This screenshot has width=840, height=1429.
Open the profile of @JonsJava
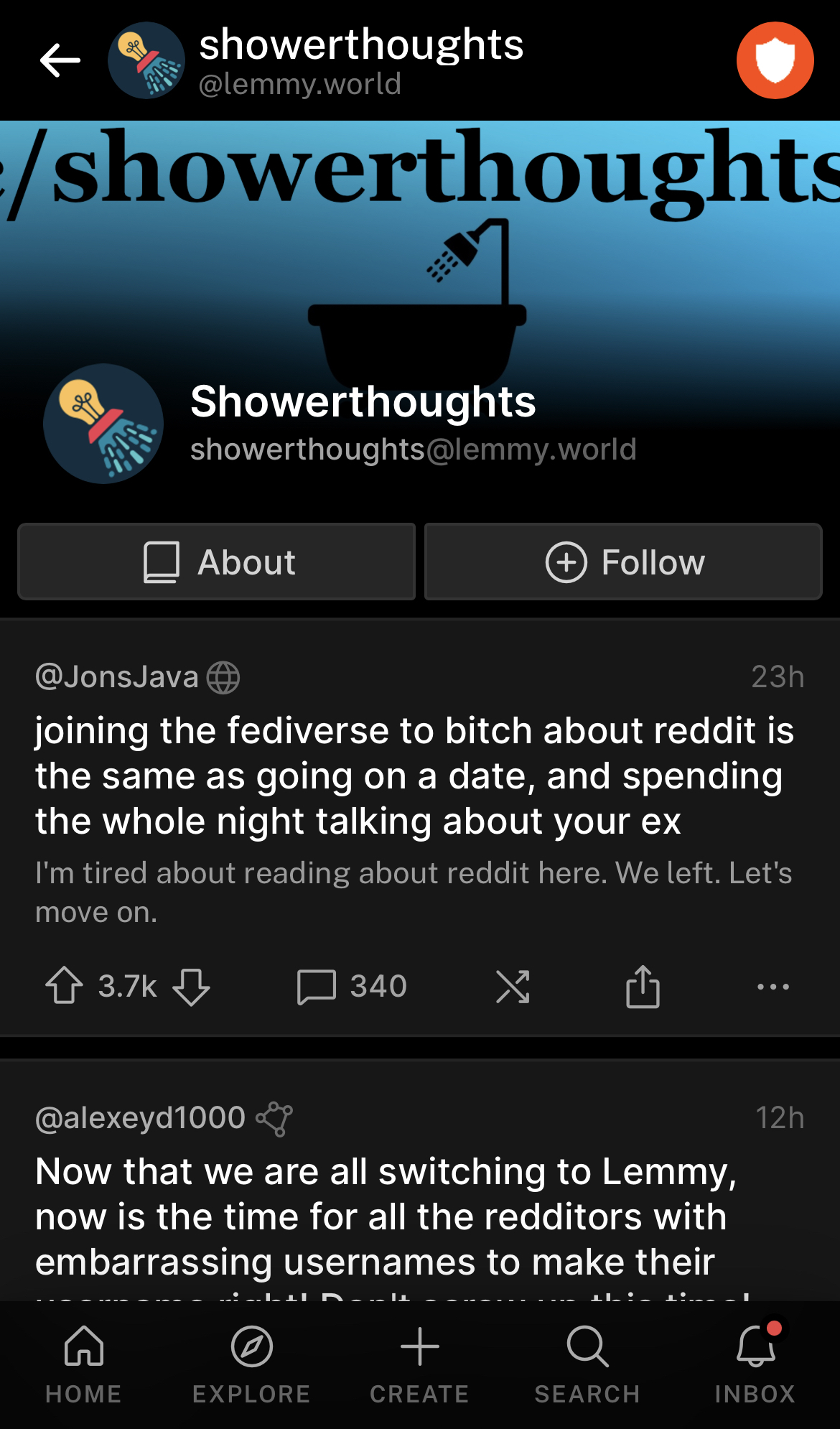[x=117, y=677]
